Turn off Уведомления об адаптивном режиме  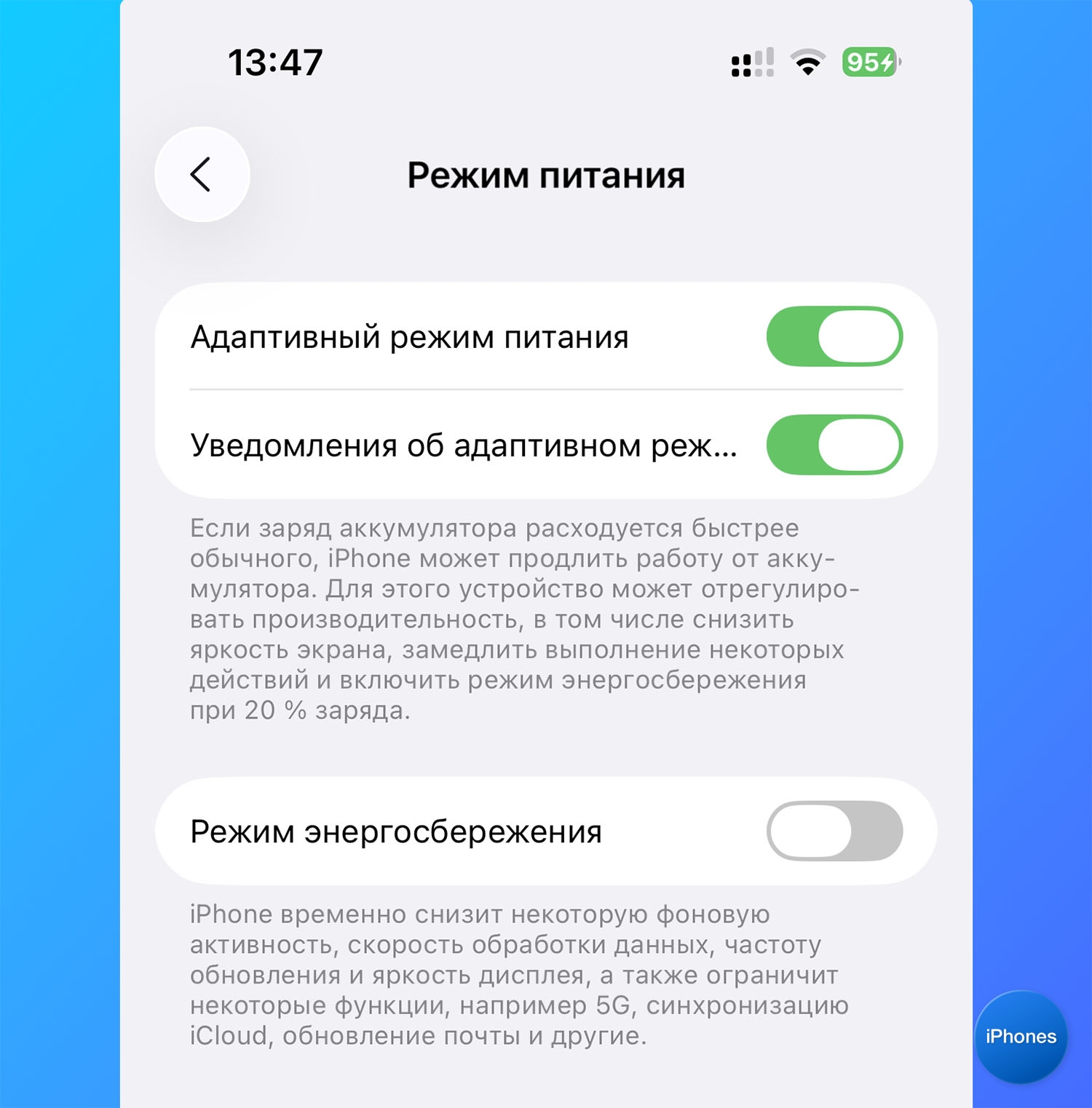tap(834, 445)
